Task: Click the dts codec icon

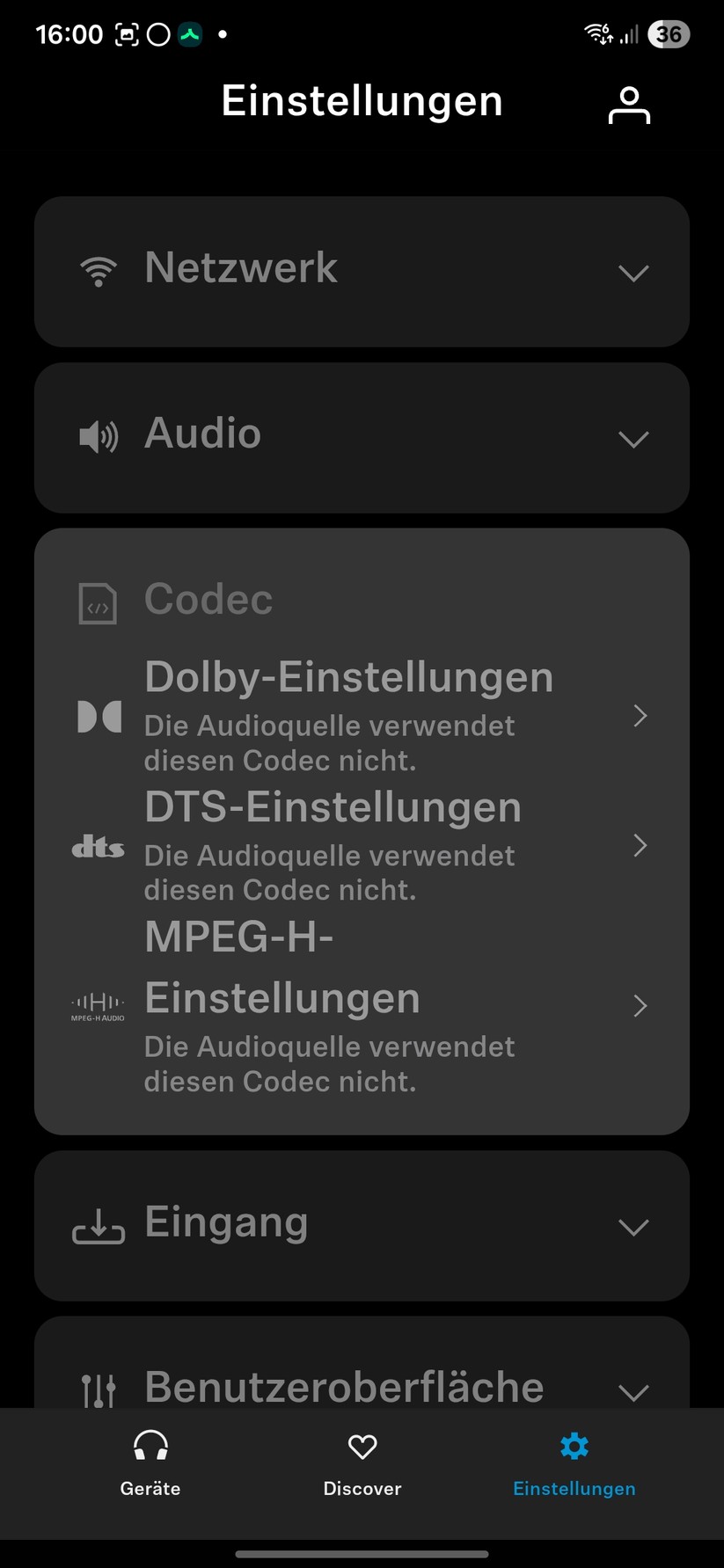Action: [x=98, y=847]
